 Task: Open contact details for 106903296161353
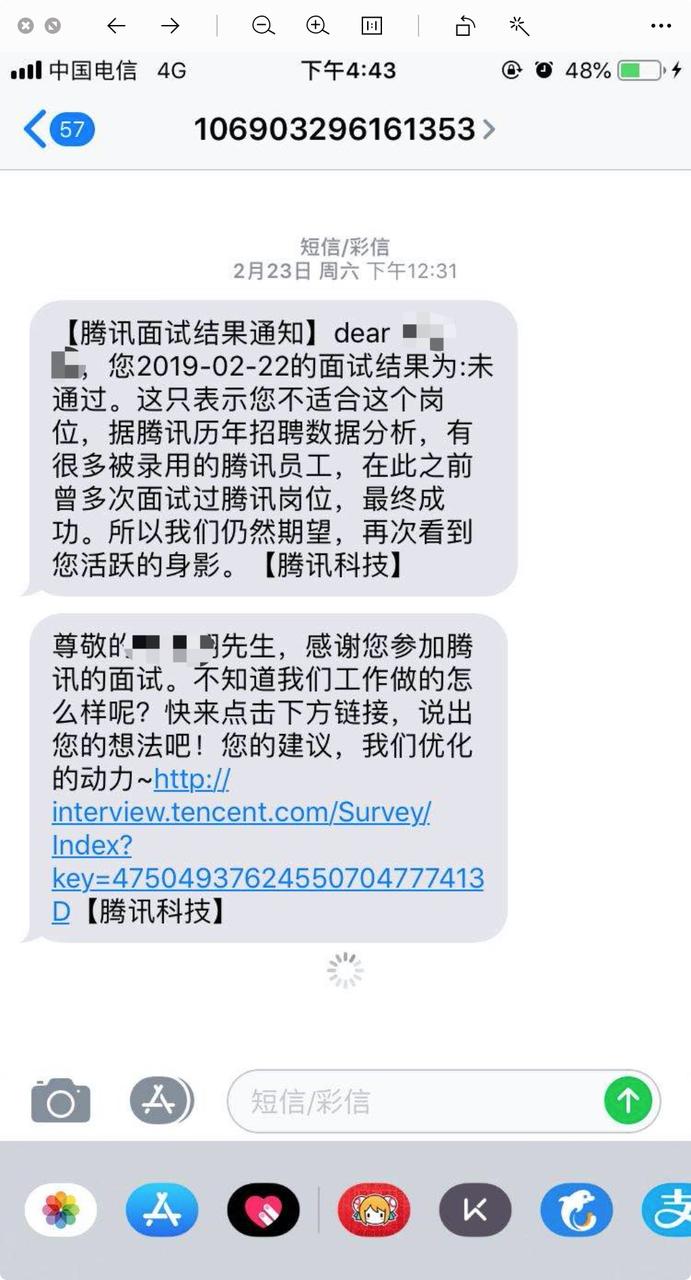tap(344, 129)
